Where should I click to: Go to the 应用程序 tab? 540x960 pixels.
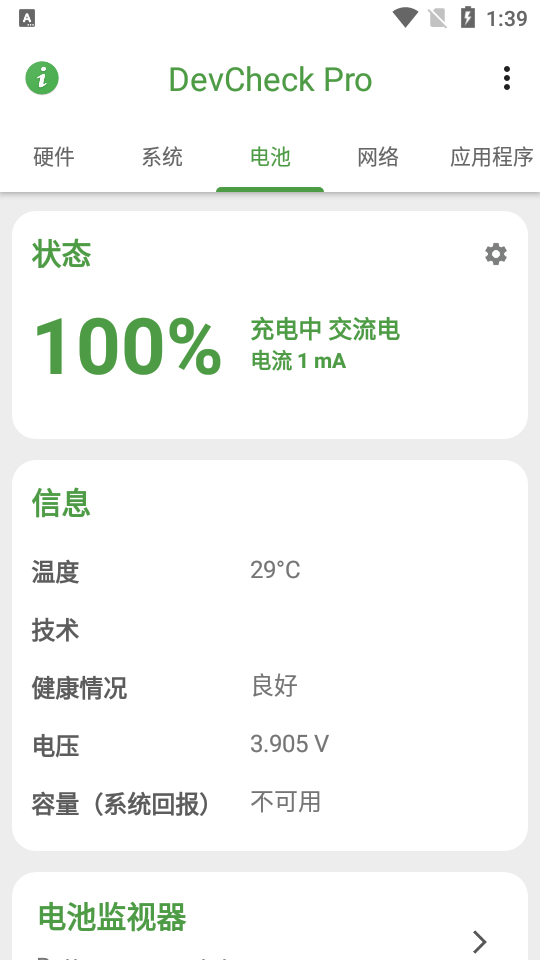(x=492, y=157)
